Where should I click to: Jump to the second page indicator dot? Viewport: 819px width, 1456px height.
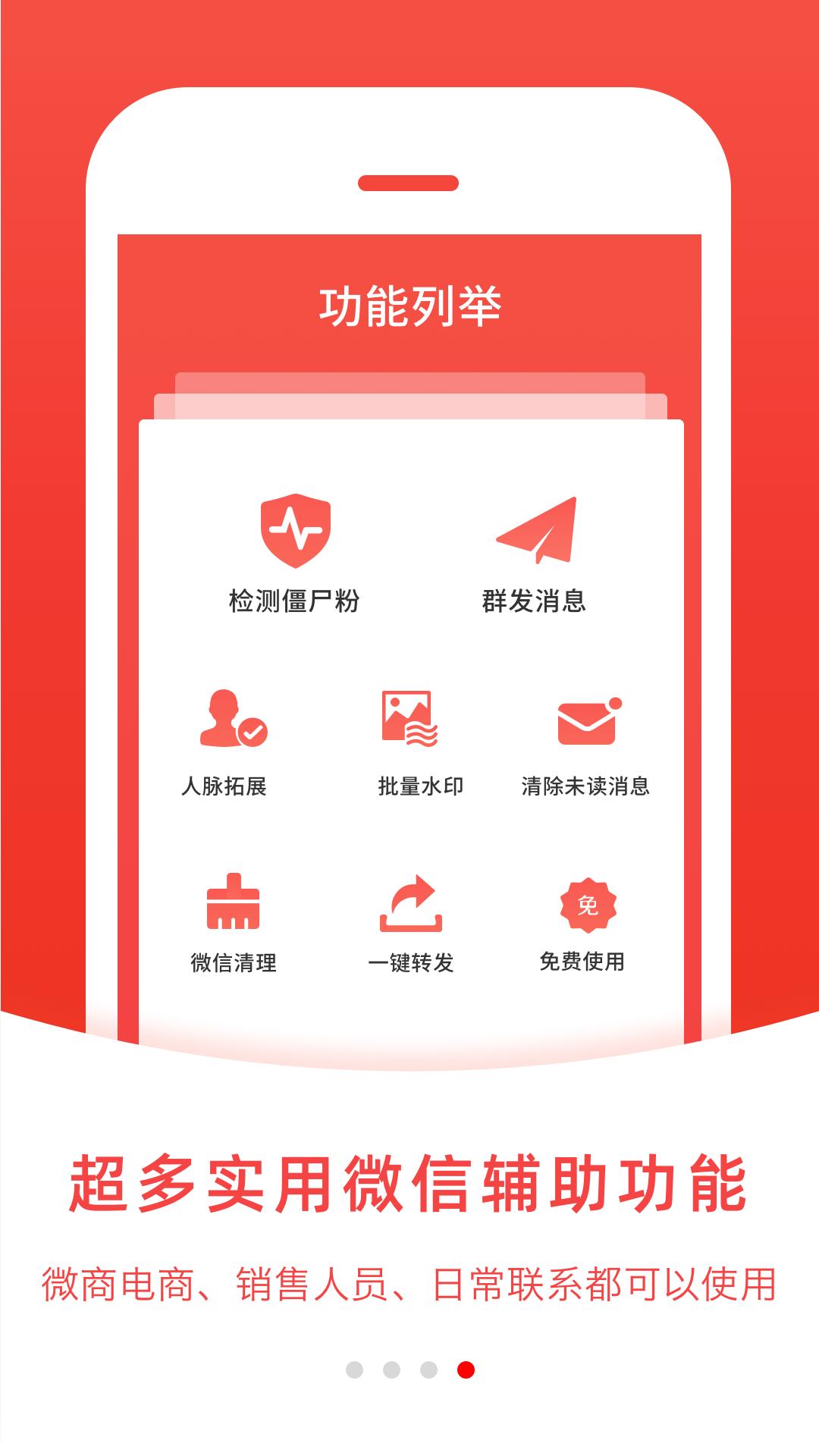[391, 1370]
